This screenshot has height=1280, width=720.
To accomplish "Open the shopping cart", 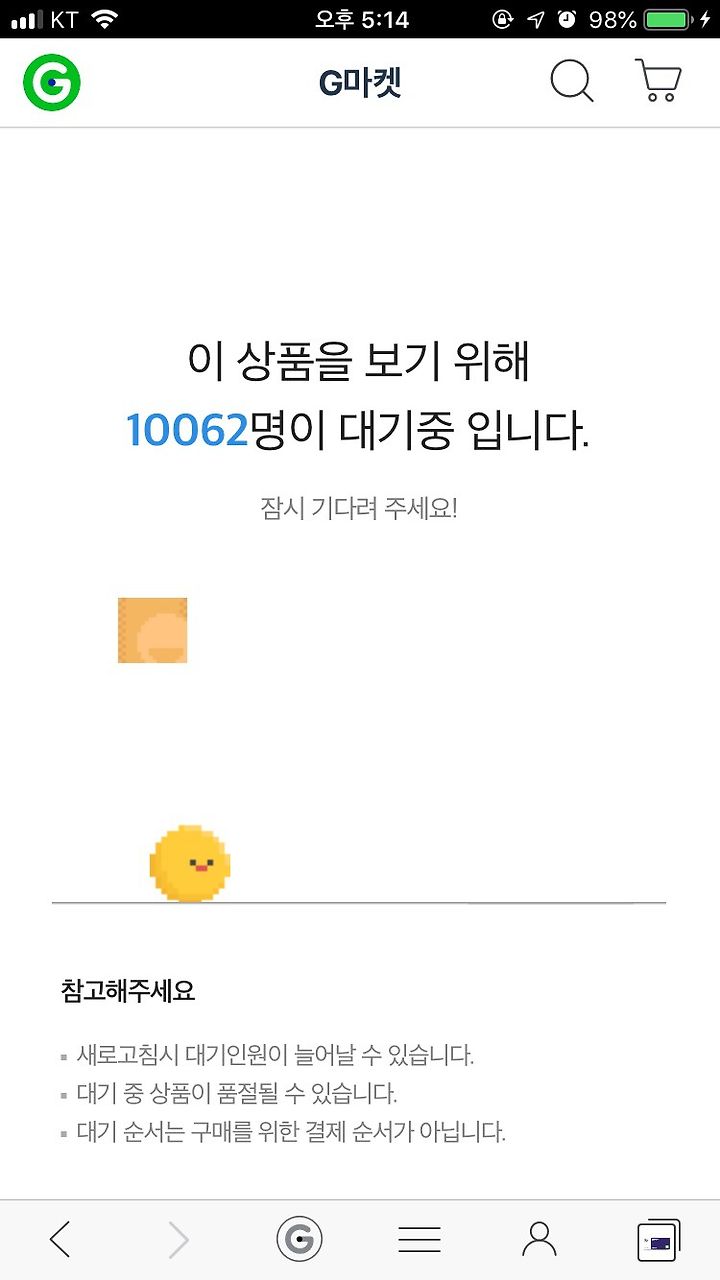I will [x=658, y=81].
